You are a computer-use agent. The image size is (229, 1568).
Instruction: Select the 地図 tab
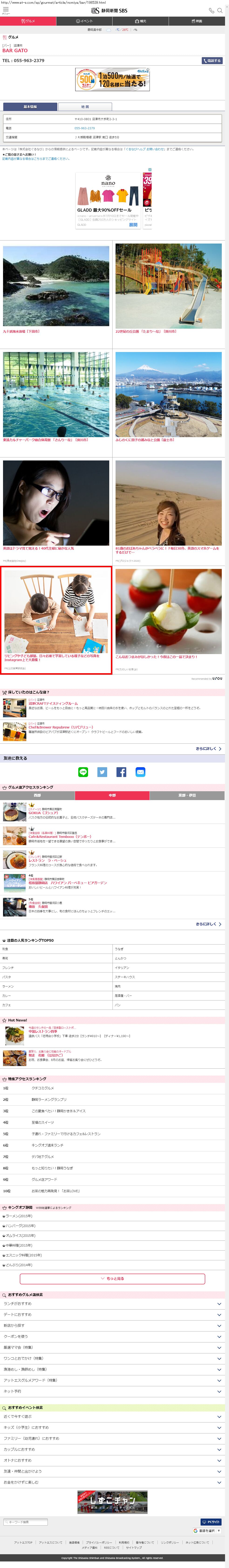pyautogui.click(x=84, y=107)
